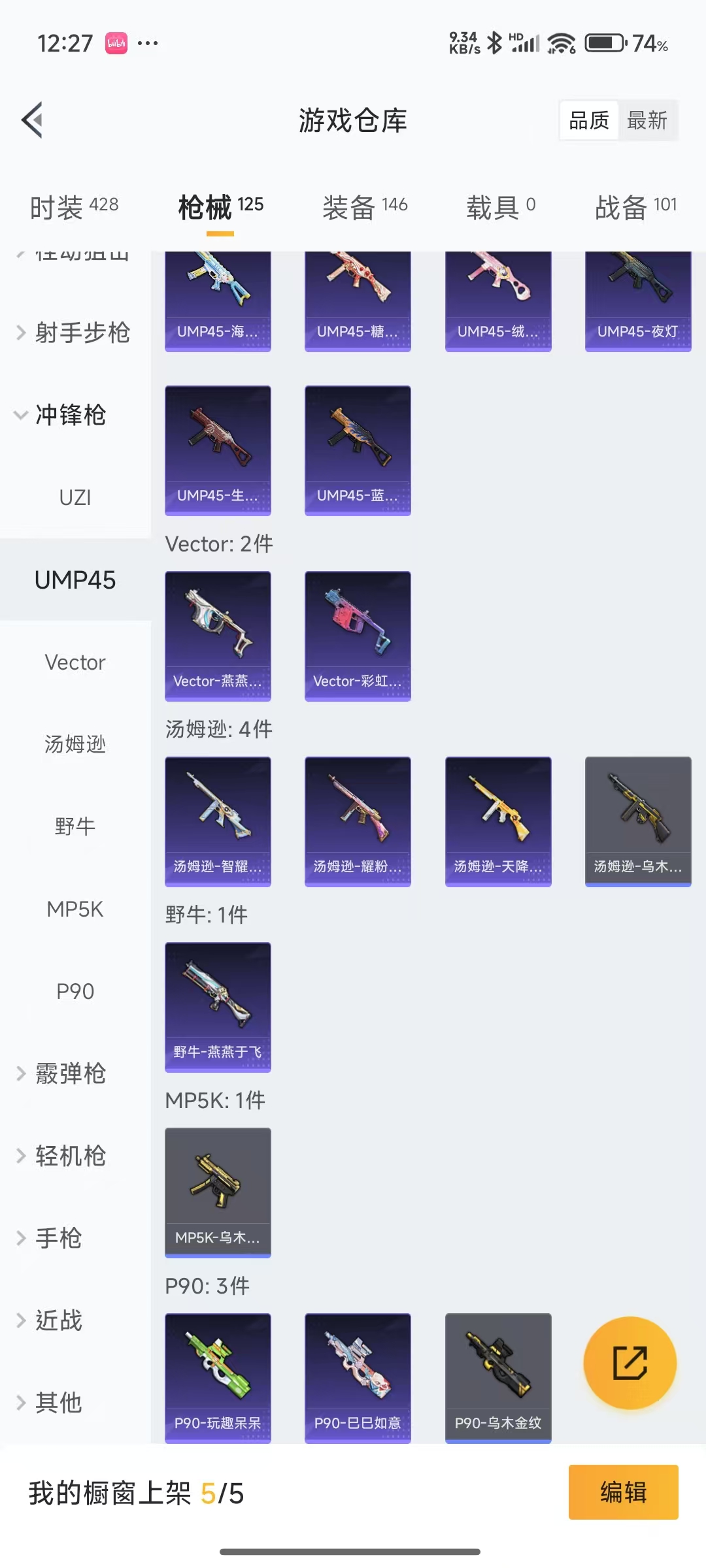Switch to the 战备 tab
Screen dimensions: 706x1568
click(x=635, y=207)
